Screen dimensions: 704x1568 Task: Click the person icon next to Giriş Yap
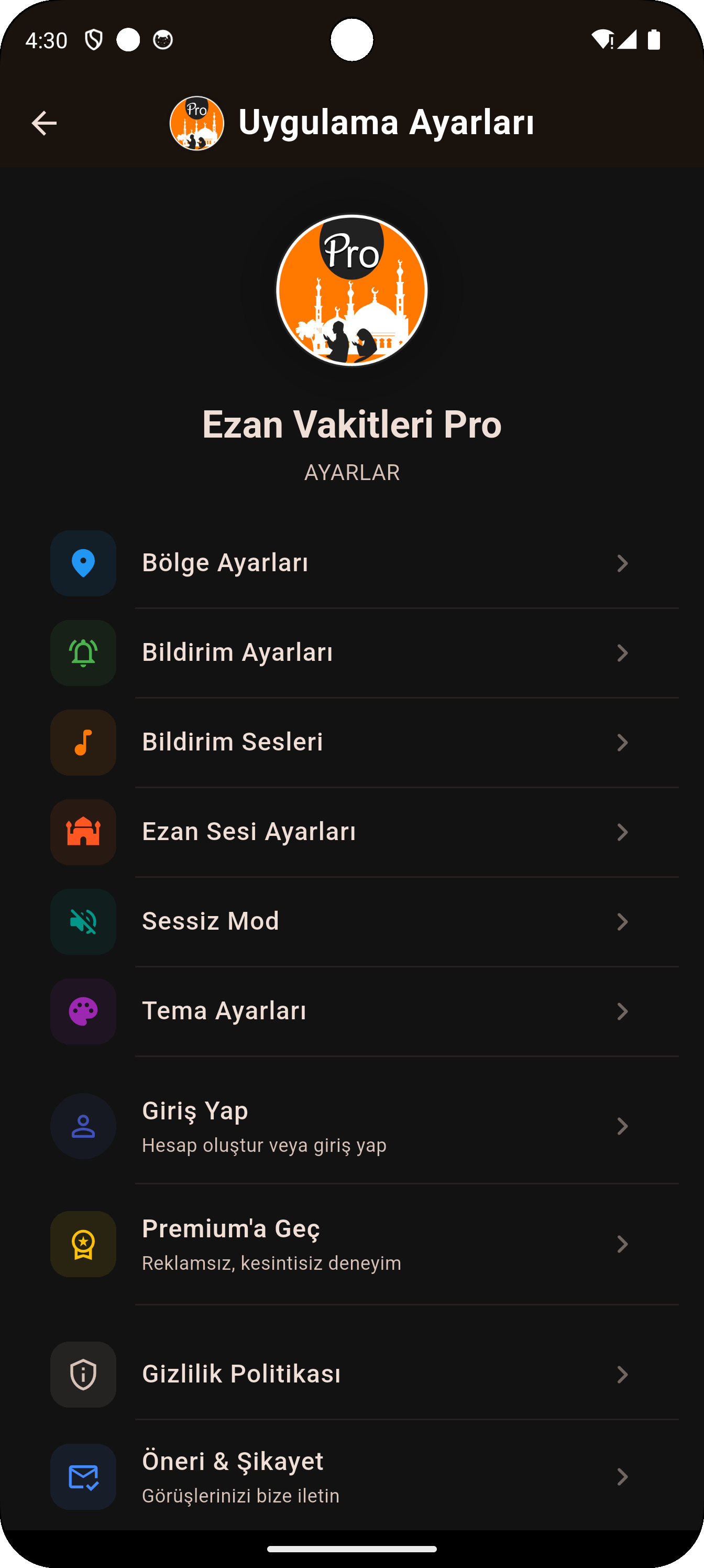[83, 1126]
